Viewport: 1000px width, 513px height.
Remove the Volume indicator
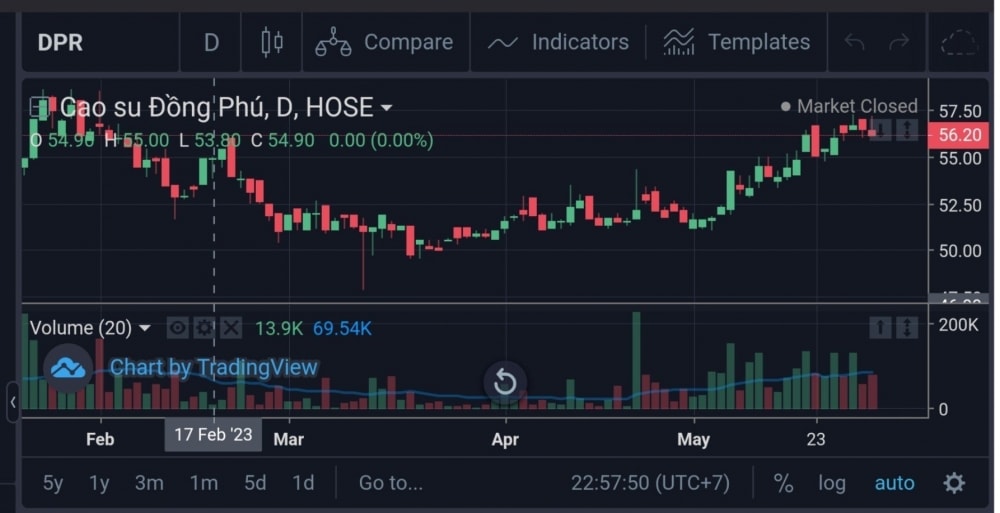pos(230,327)
